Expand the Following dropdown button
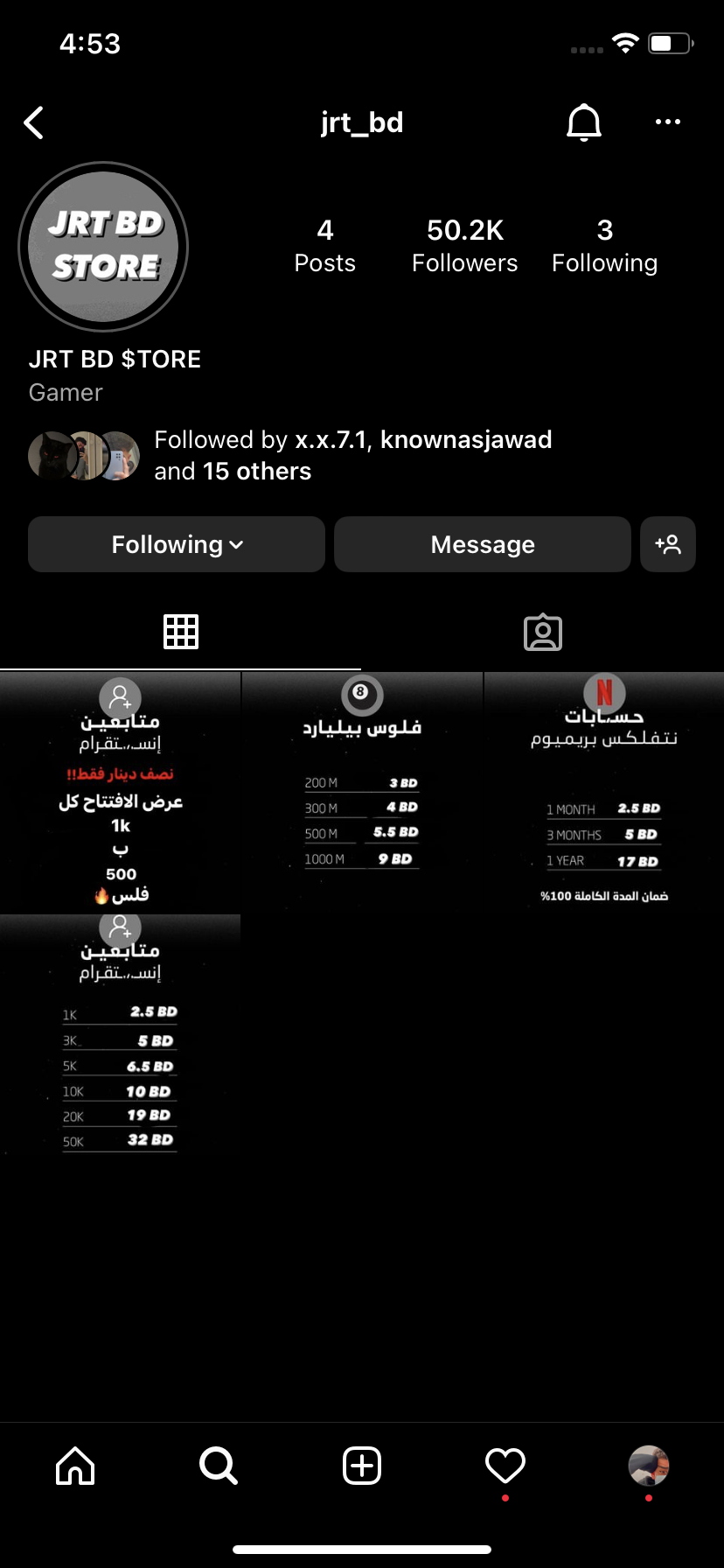This screenshot has height=1568, width=724. point(177,544)
